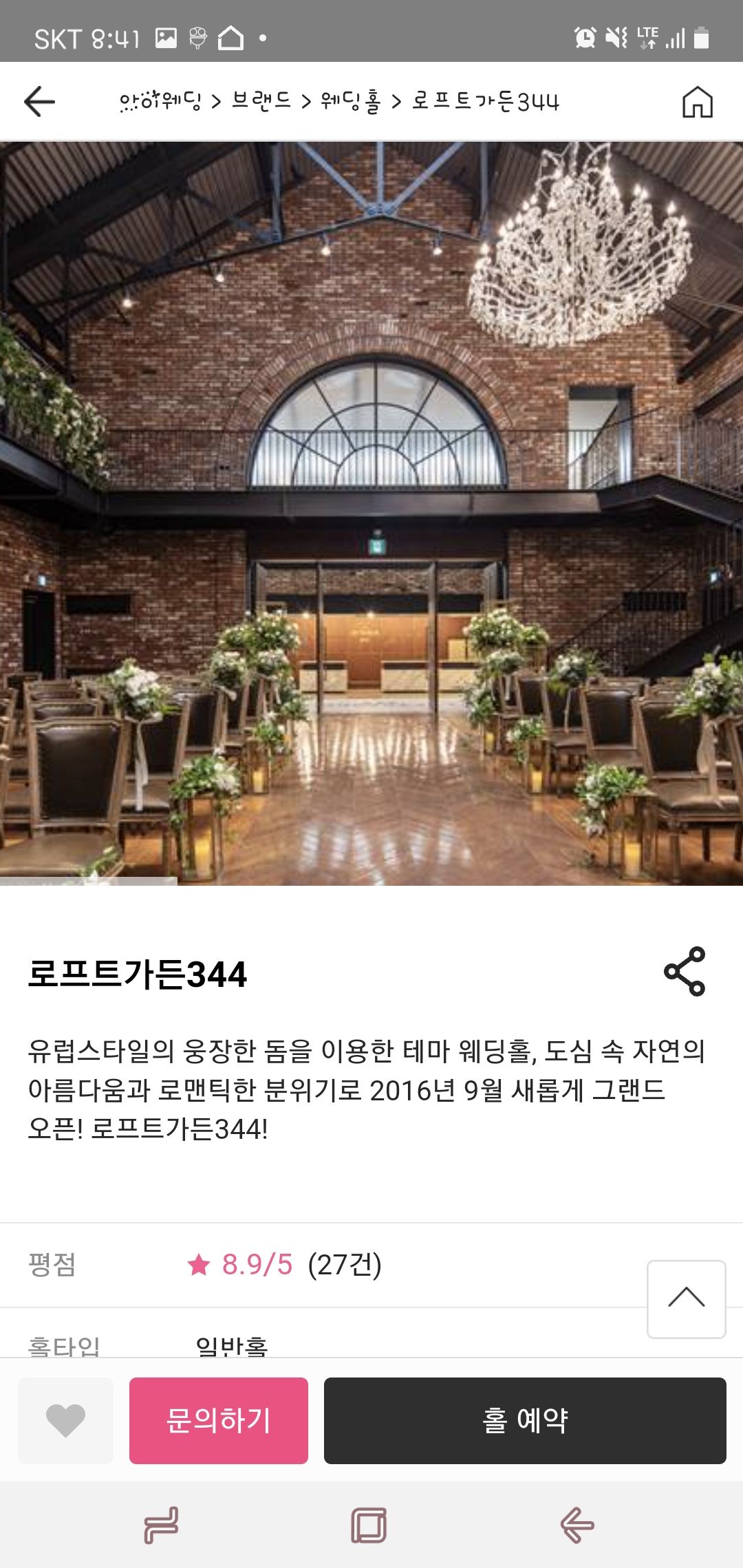The image size is (743, 1568).
Task: Tap the system back button
Action: click(577, 1525)
